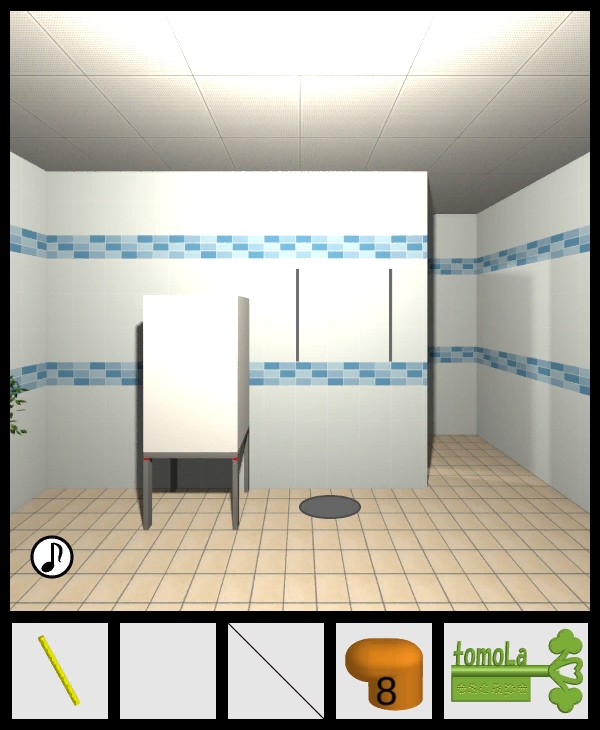Select the green tomoLa key item
This screenshot has width=600, height=730.
pyautogui.click(x=516, y=671)
